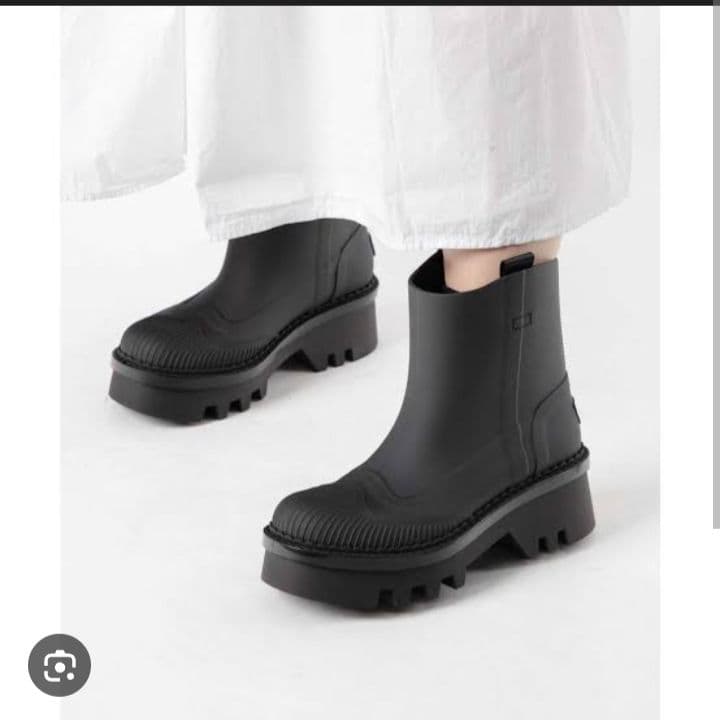
Task: Search this boot image with Google Lens
Action: coord(59,665)
